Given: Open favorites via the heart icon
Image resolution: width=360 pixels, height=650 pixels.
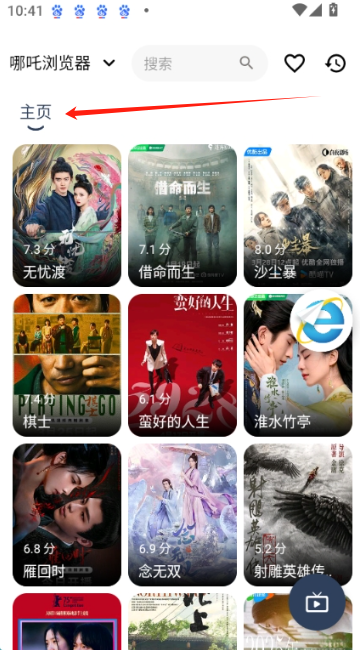Looking at the screenshot, I should pos(294,63).
